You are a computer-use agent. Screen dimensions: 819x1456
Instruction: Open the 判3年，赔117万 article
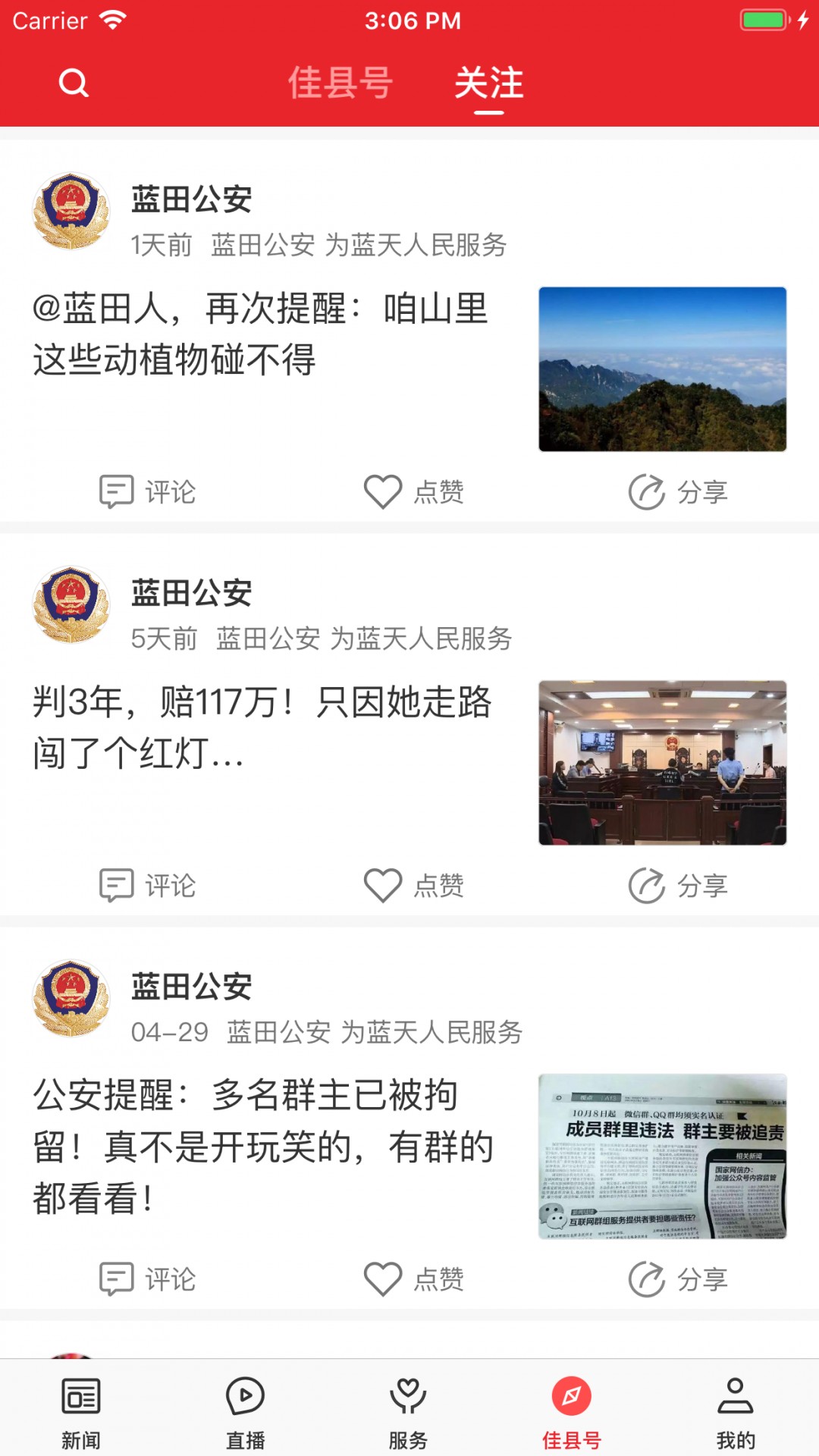pyautogui.click(x=262, y=728)
